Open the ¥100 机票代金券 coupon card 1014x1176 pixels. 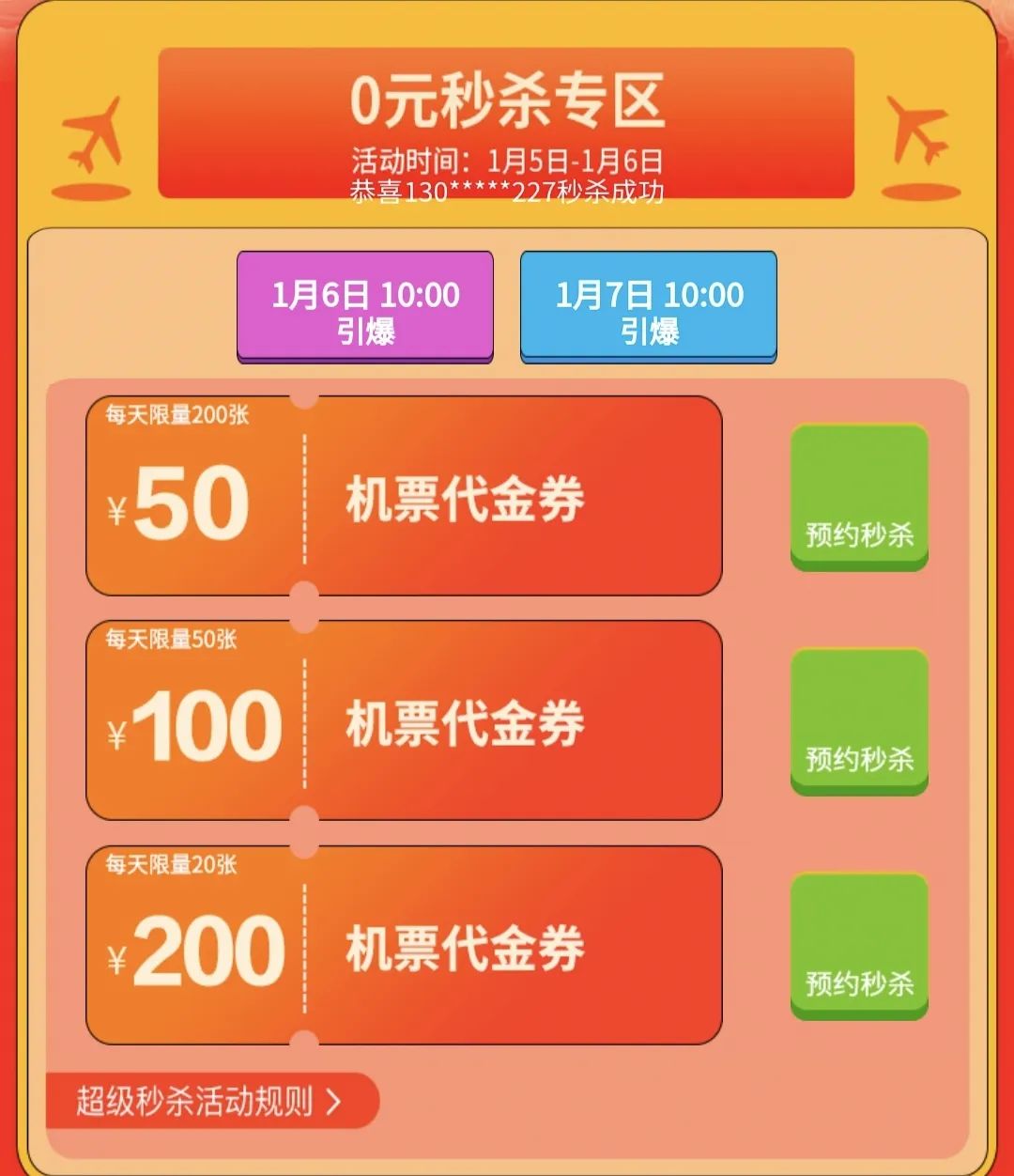click(404, 720)
